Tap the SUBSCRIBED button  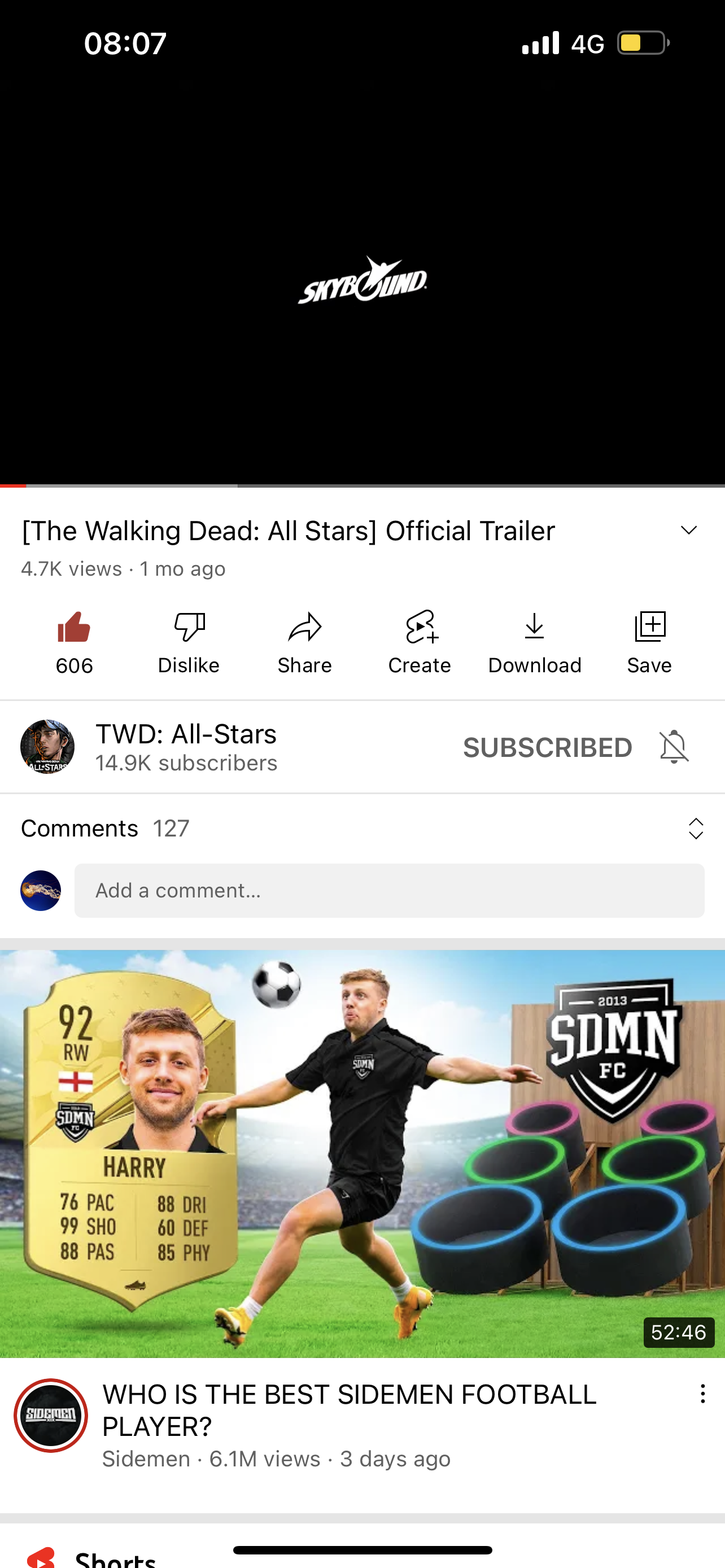click(547, 747)
